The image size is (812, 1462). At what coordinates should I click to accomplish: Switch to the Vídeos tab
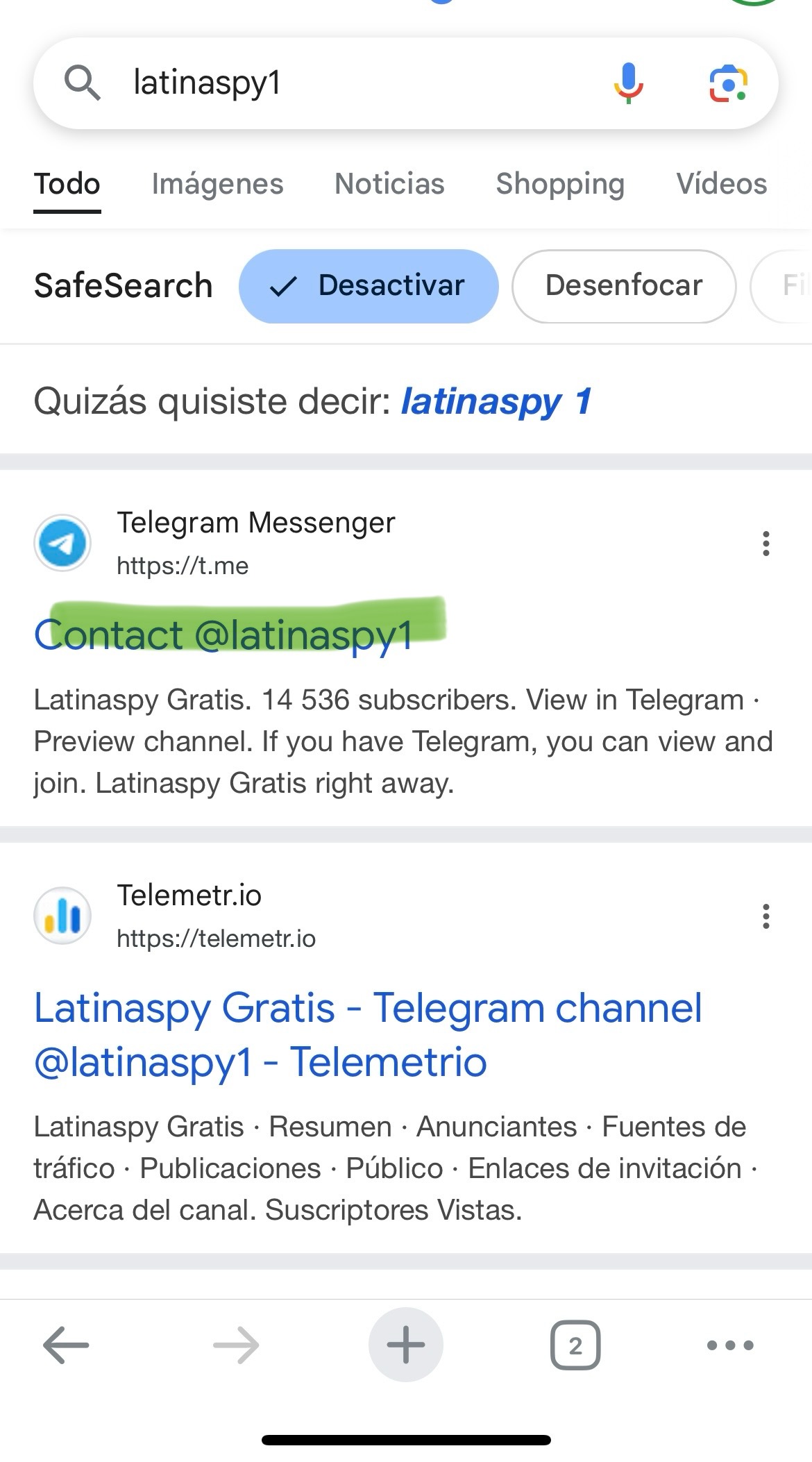pos(722,184)
